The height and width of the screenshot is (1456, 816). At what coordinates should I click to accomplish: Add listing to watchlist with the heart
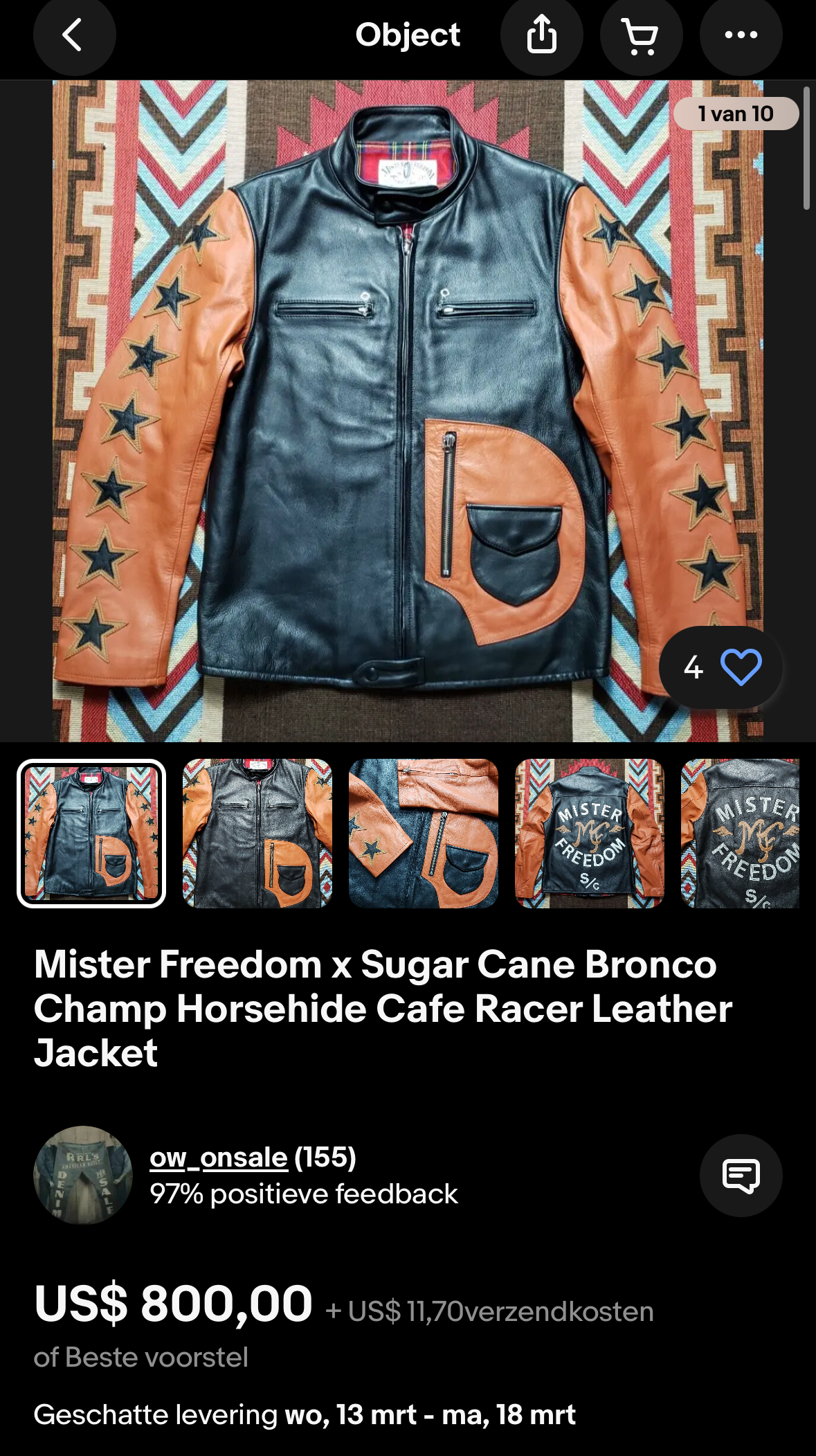pos(740,667)
